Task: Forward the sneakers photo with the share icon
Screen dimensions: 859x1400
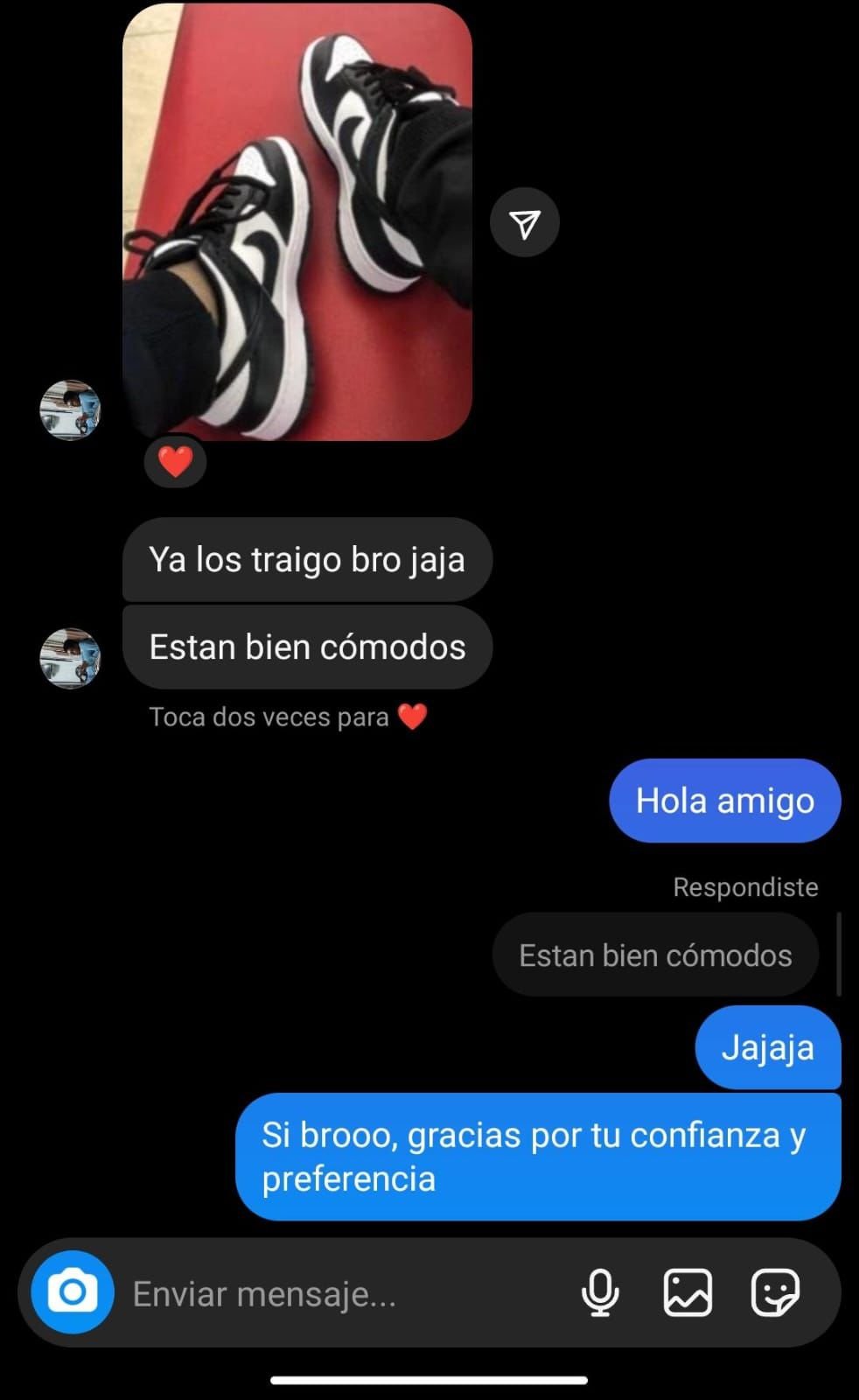Action: tap(524, 223)
